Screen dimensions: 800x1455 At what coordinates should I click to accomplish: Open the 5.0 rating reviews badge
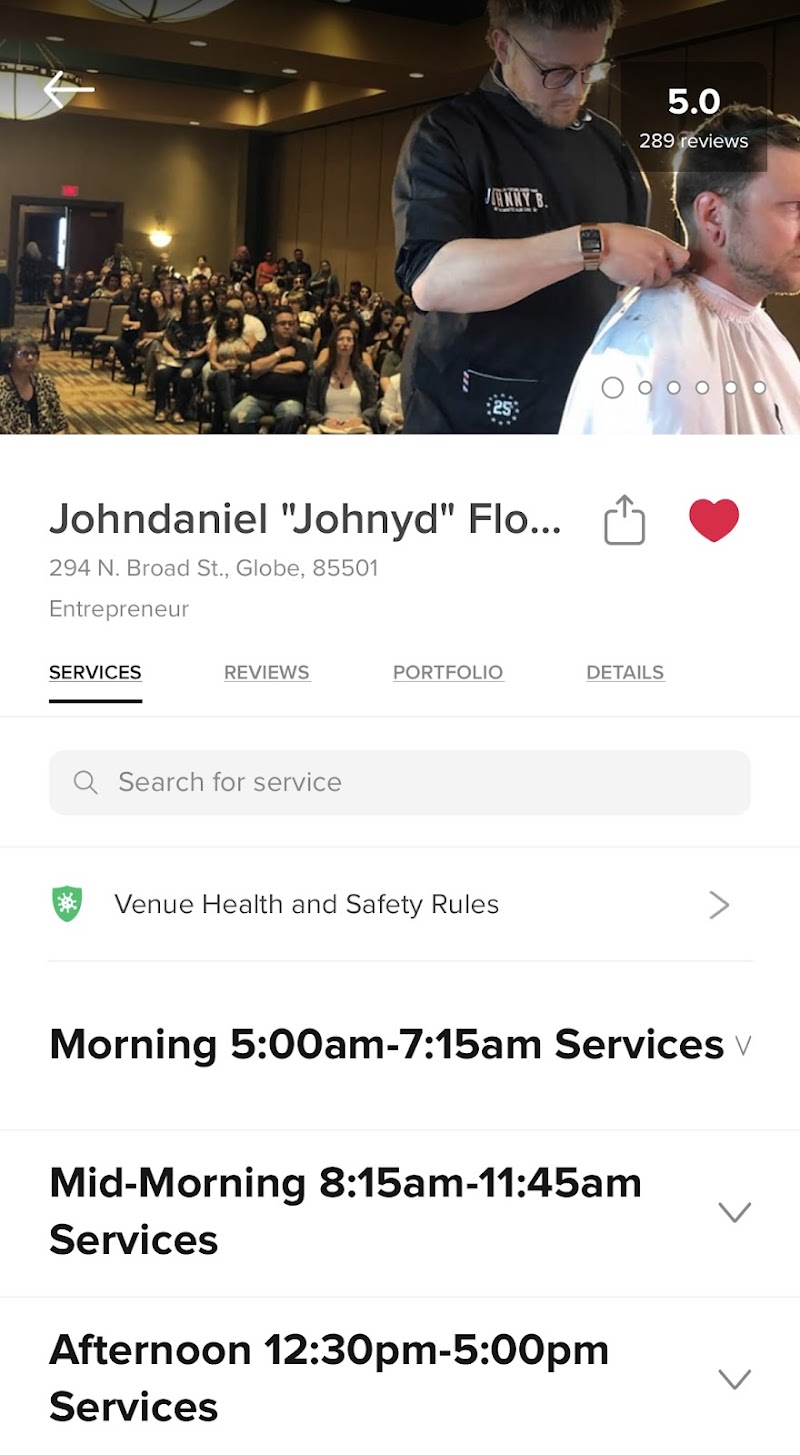[x=694, y=118]
